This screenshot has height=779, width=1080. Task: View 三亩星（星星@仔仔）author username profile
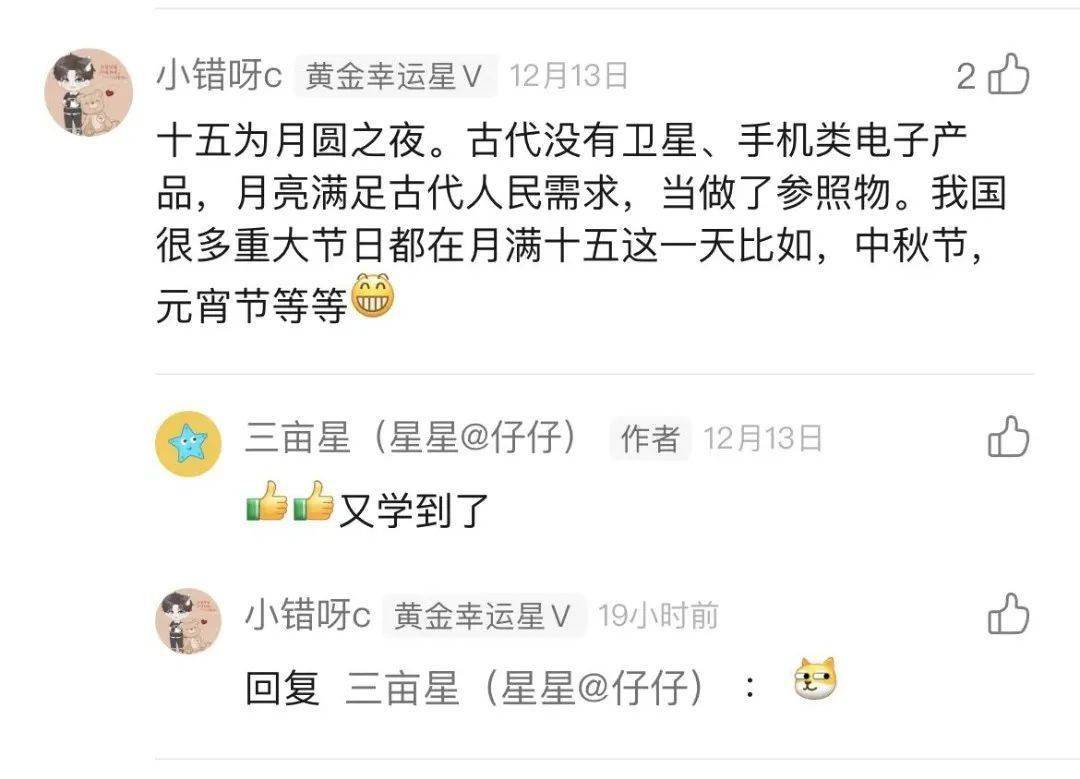(x=412, y=438)
